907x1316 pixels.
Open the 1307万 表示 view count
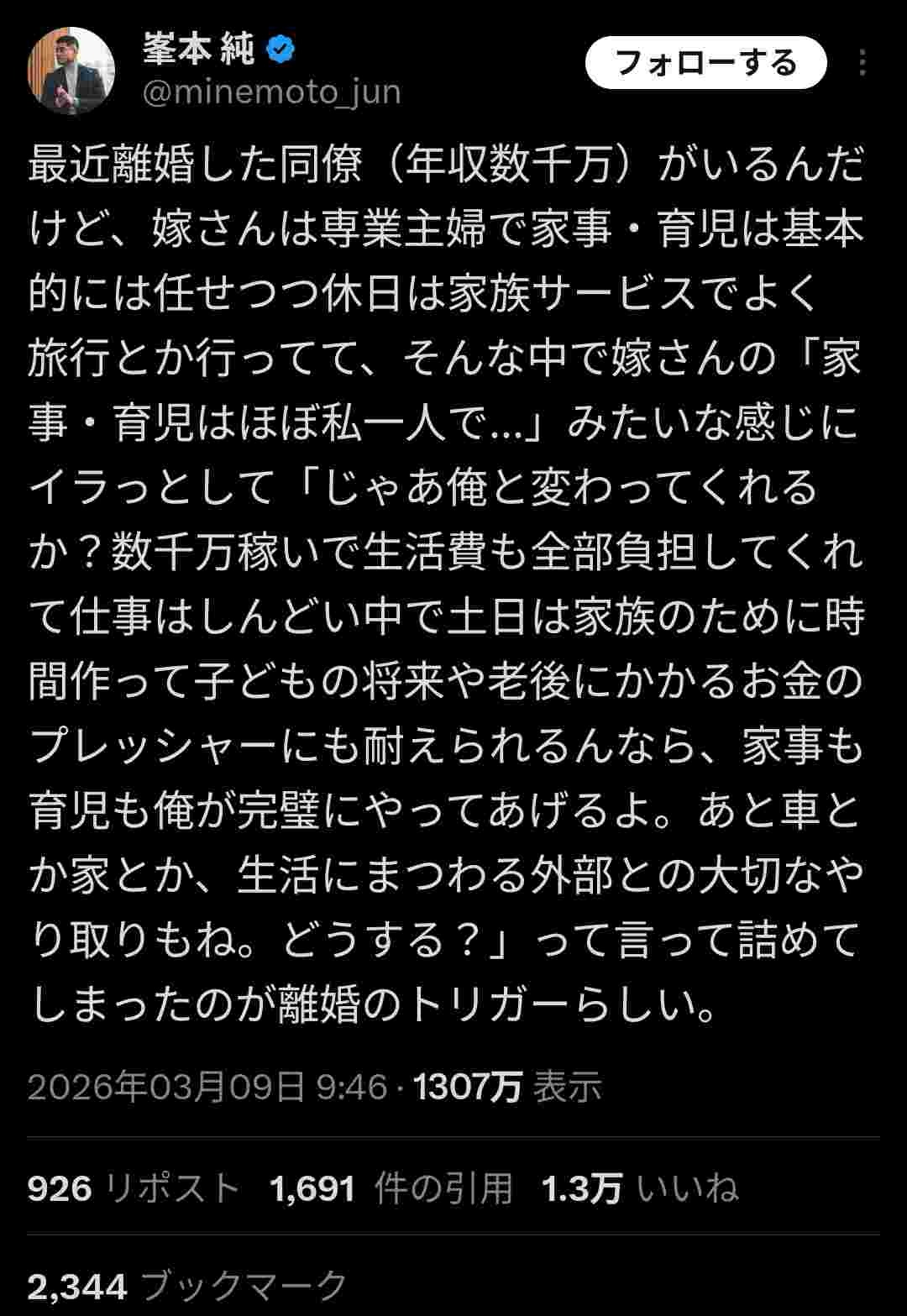coord(507,1087)
